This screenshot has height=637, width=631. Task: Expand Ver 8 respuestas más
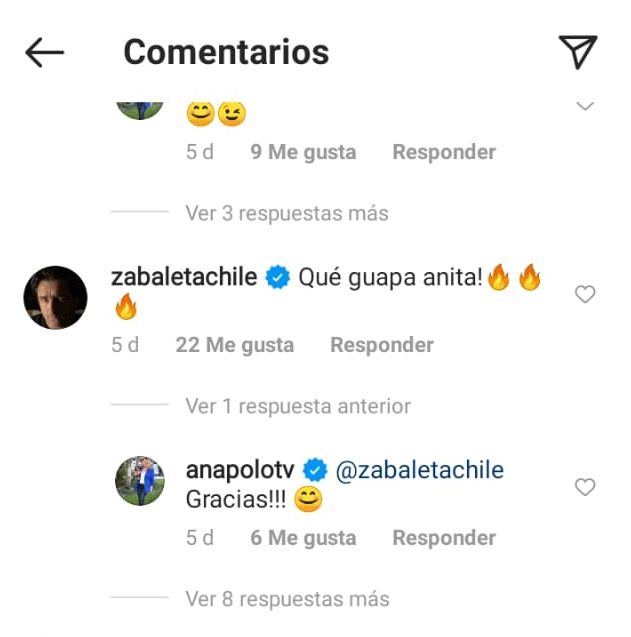(x=287, y=599)
